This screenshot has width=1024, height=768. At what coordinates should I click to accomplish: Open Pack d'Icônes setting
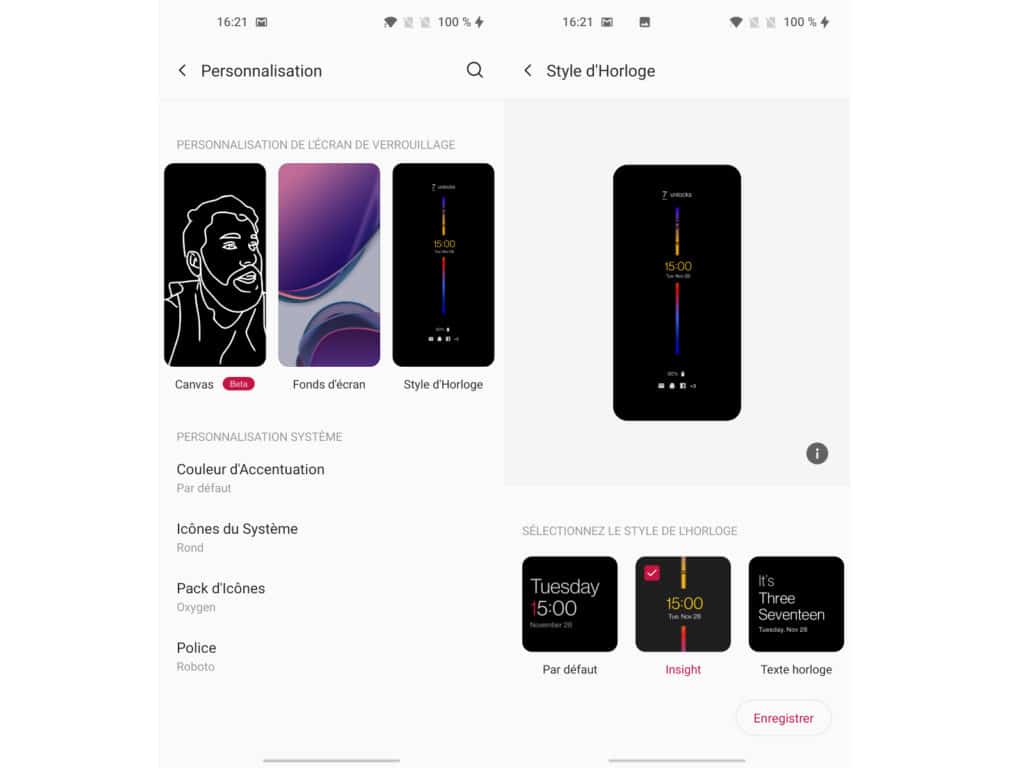point(221,596)
